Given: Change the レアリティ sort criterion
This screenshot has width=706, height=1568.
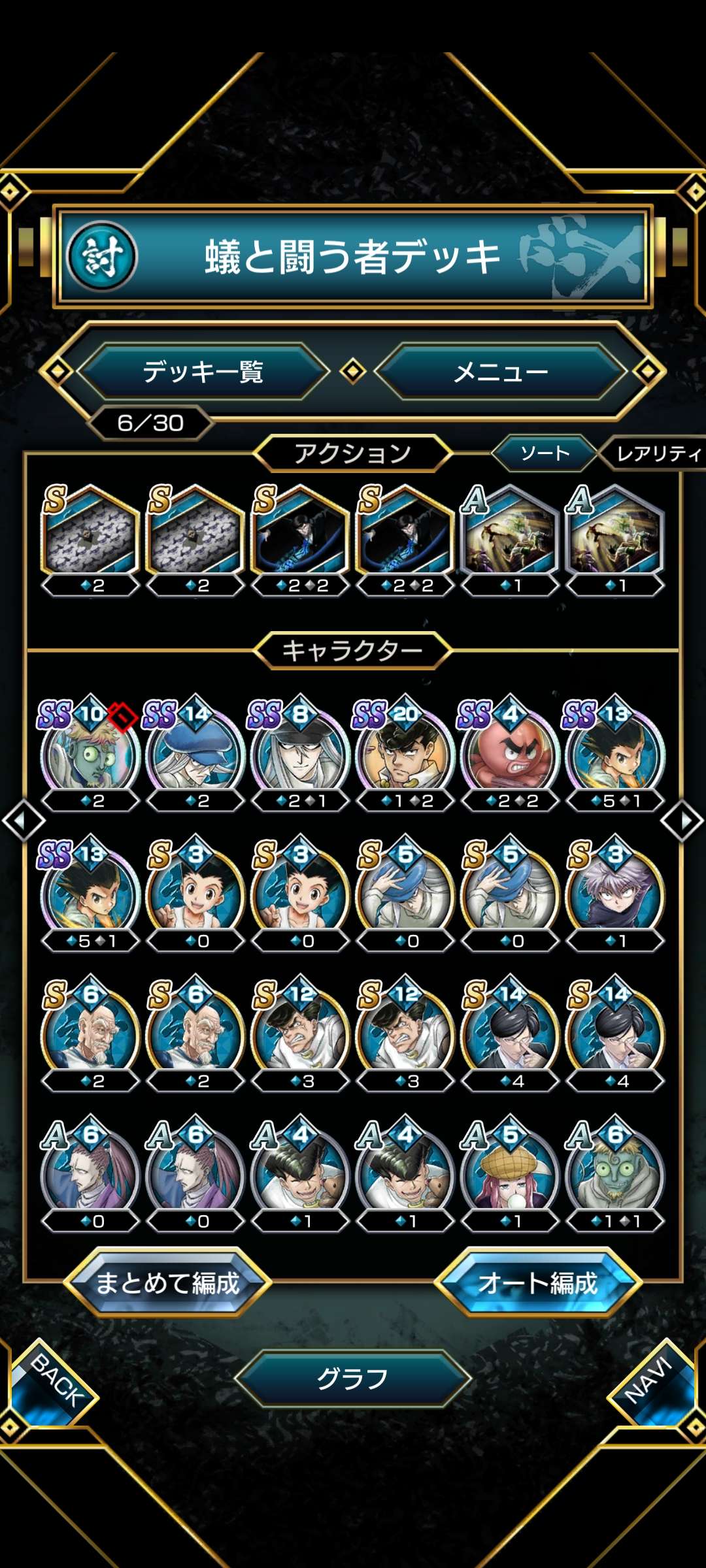Looking at the screenshot, I should [657, 453].
